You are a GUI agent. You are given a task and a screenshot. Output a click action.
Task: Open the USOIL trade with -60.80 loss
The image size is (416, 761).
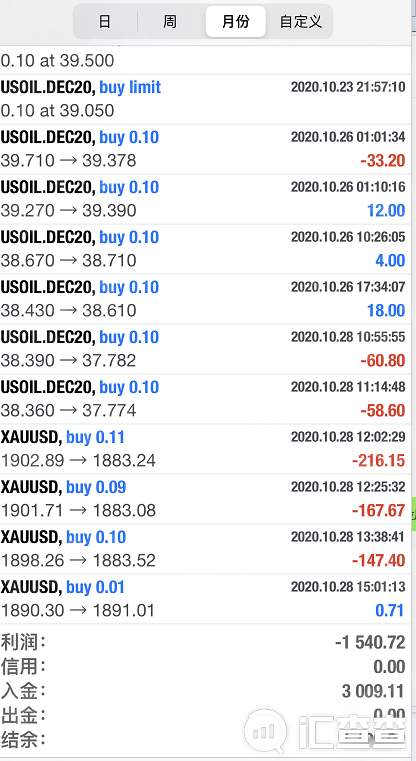205,349
